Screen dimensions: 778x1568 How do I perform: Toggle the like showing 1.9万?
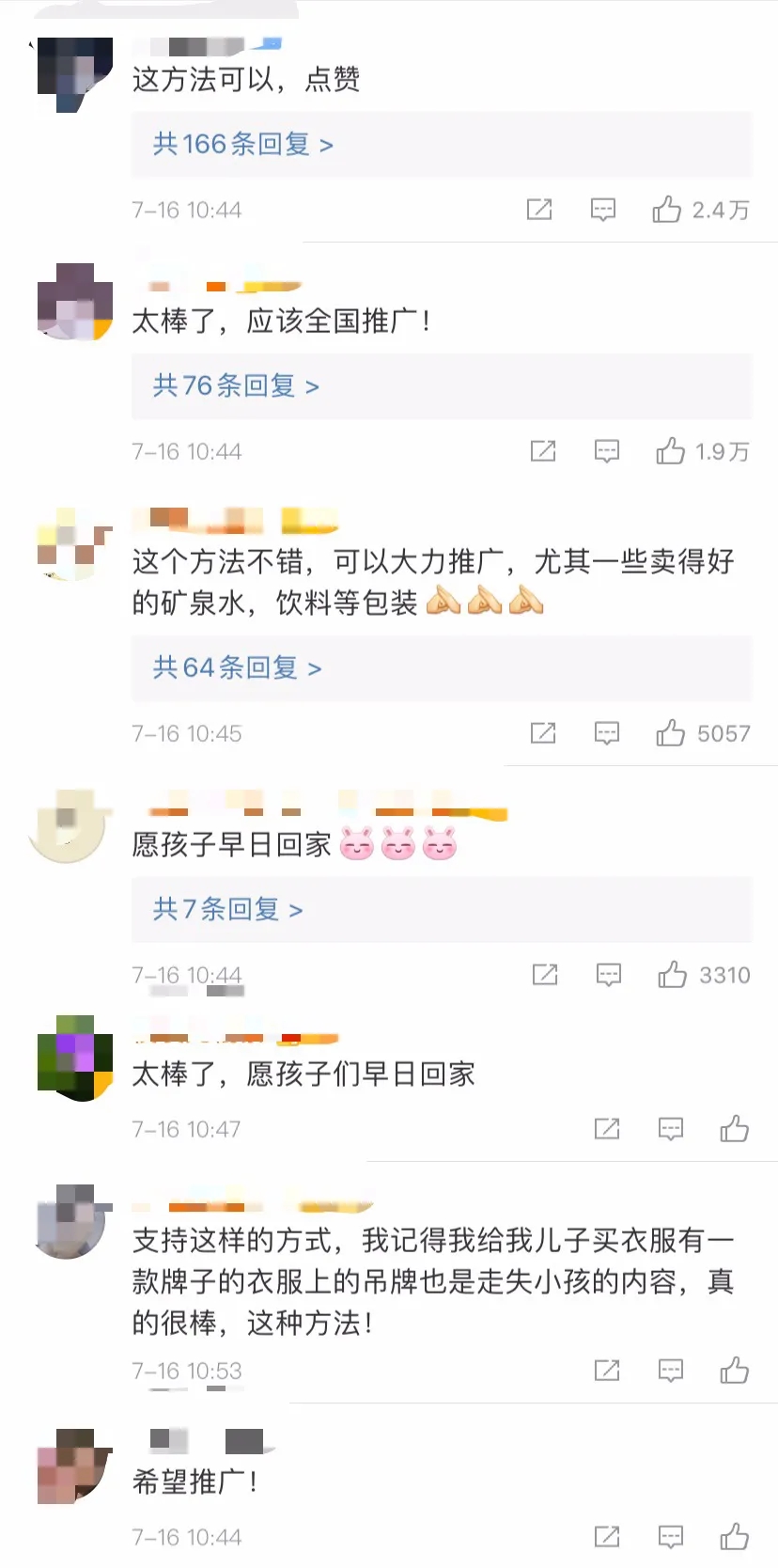(670, 451)
